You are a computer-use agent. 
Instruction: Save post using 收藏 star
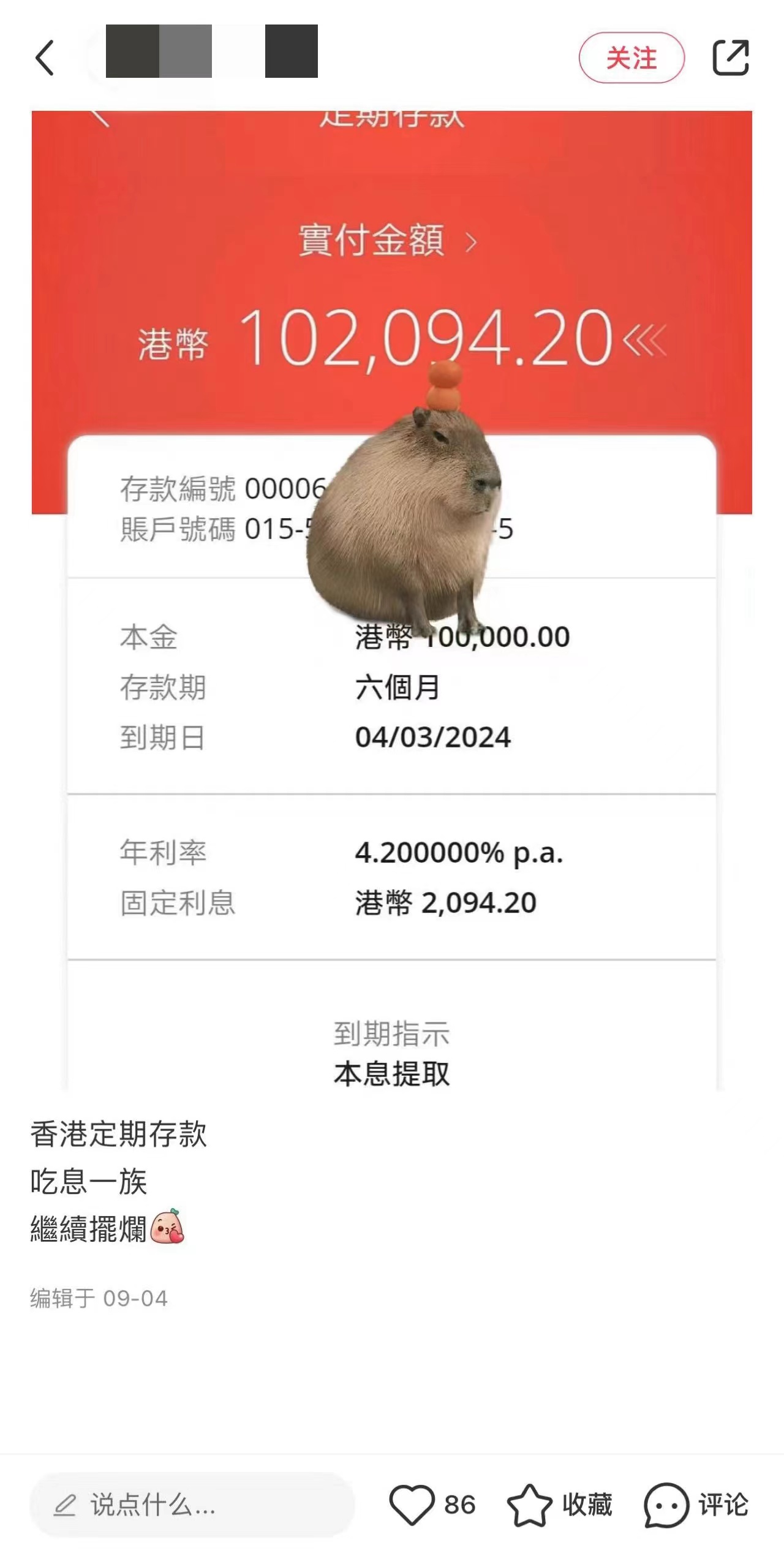[x=529, y=1504]
